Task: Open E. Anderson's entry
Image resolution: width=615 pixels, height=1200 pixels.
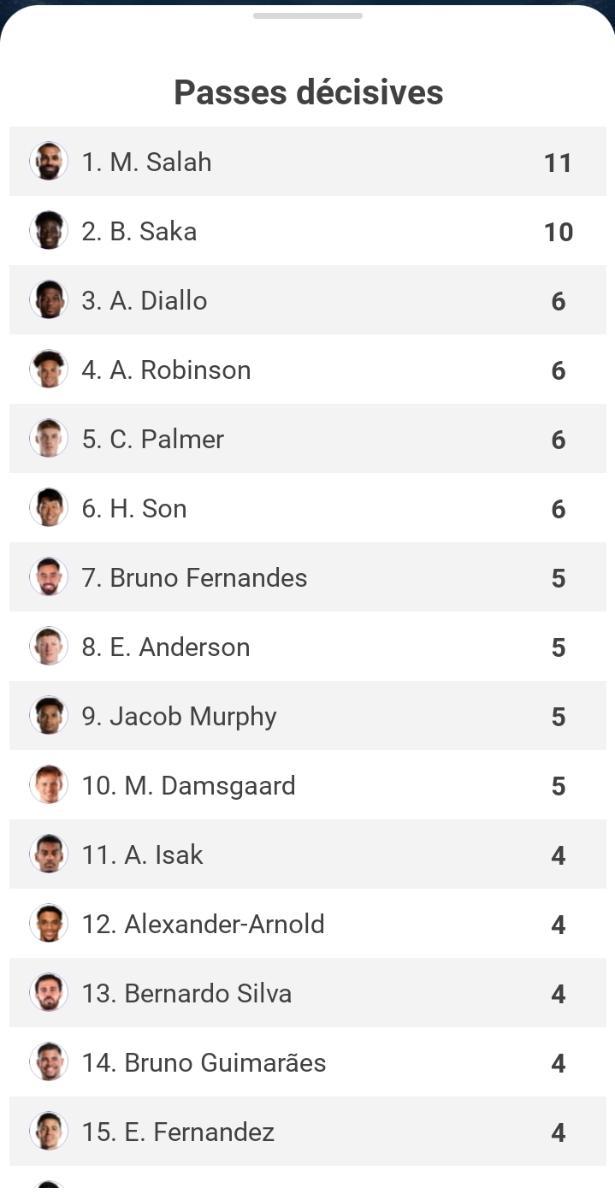Action: (308, 646)
